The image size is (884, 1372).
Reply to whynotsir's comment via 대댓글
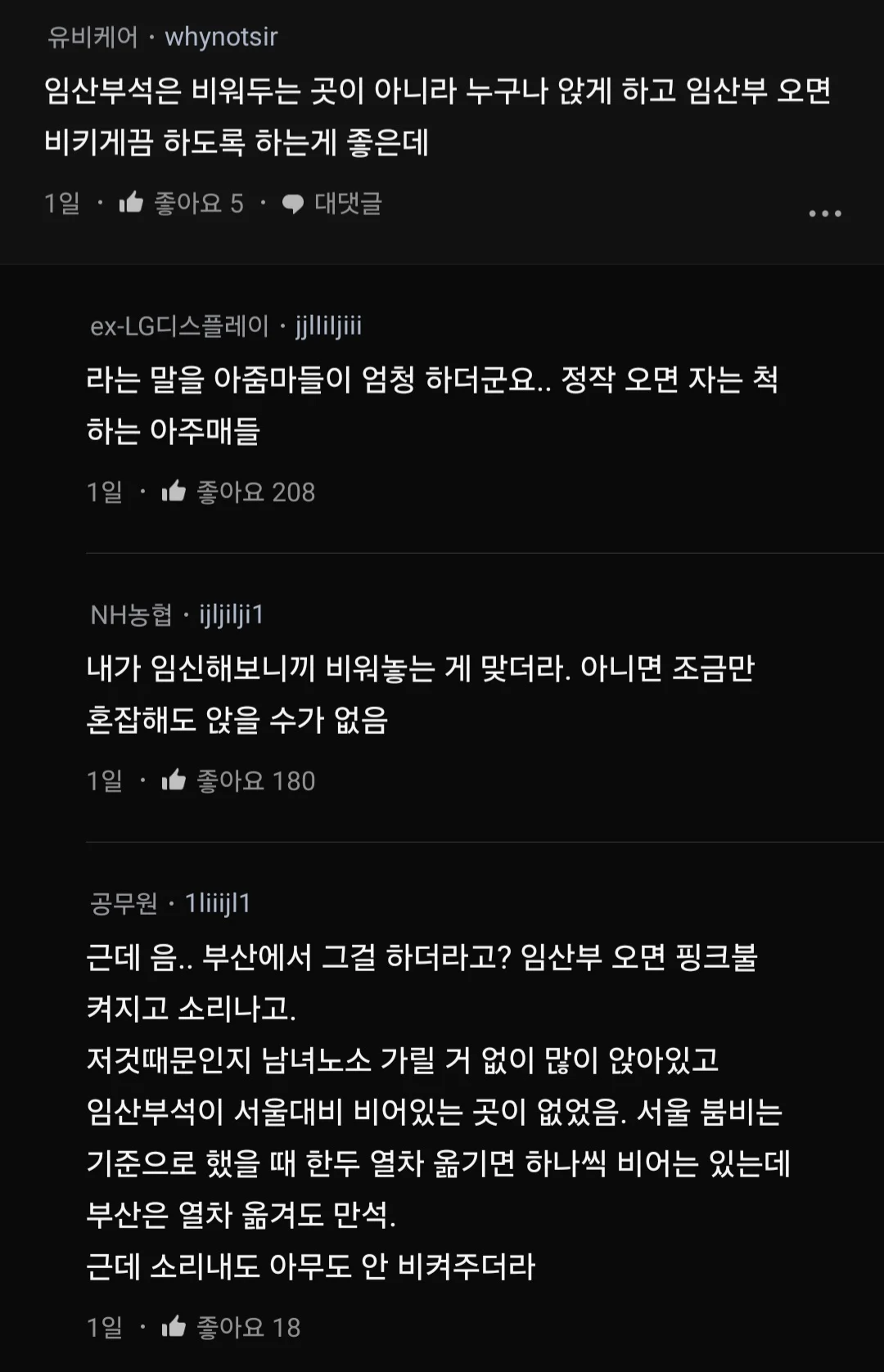pos(331,203)
